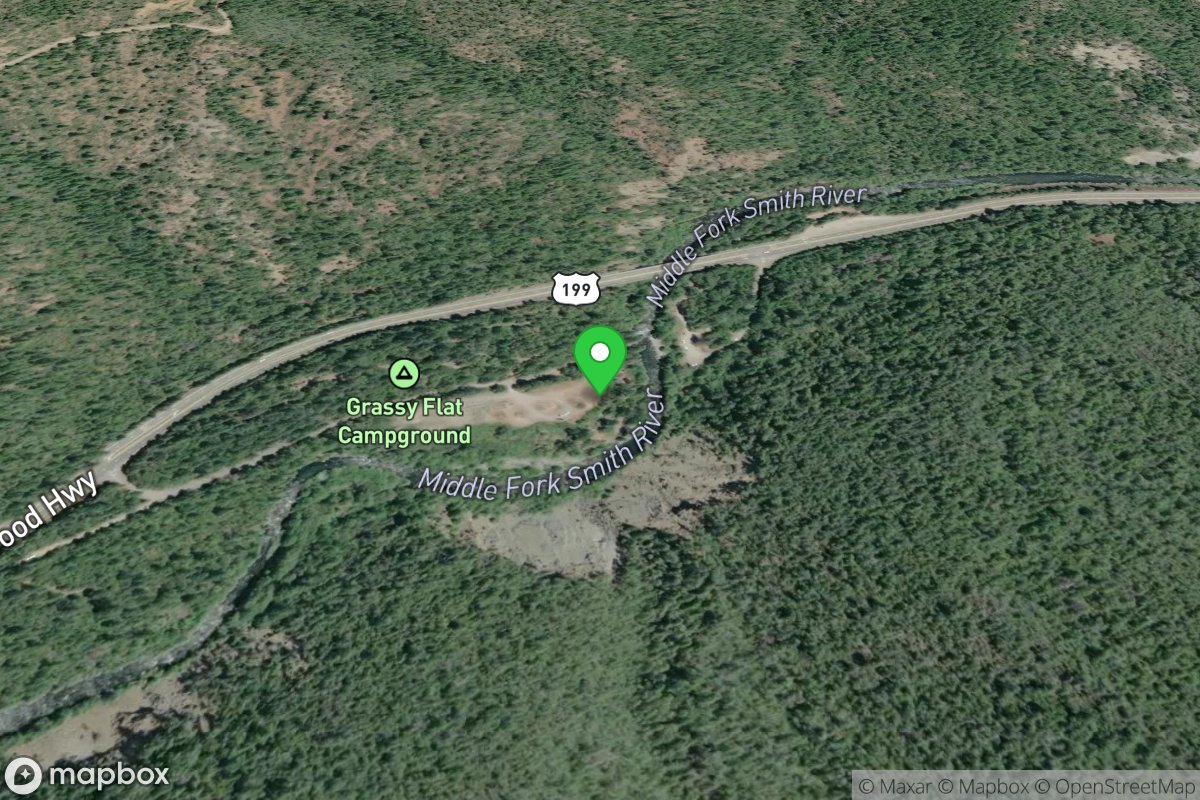Select the Grassy Flat Campground map label

pyautogui.click(x=404, y=421)
